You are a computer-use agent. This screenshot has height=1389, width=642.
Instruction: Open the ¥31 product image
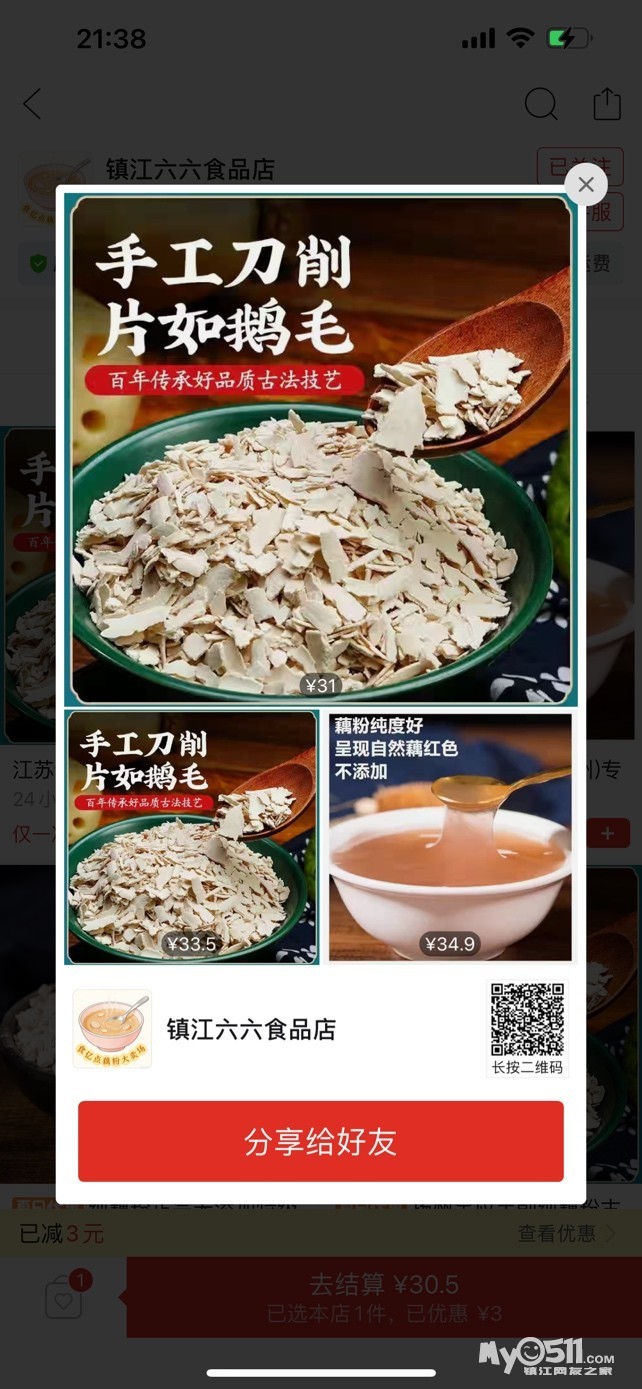[321, 450]
